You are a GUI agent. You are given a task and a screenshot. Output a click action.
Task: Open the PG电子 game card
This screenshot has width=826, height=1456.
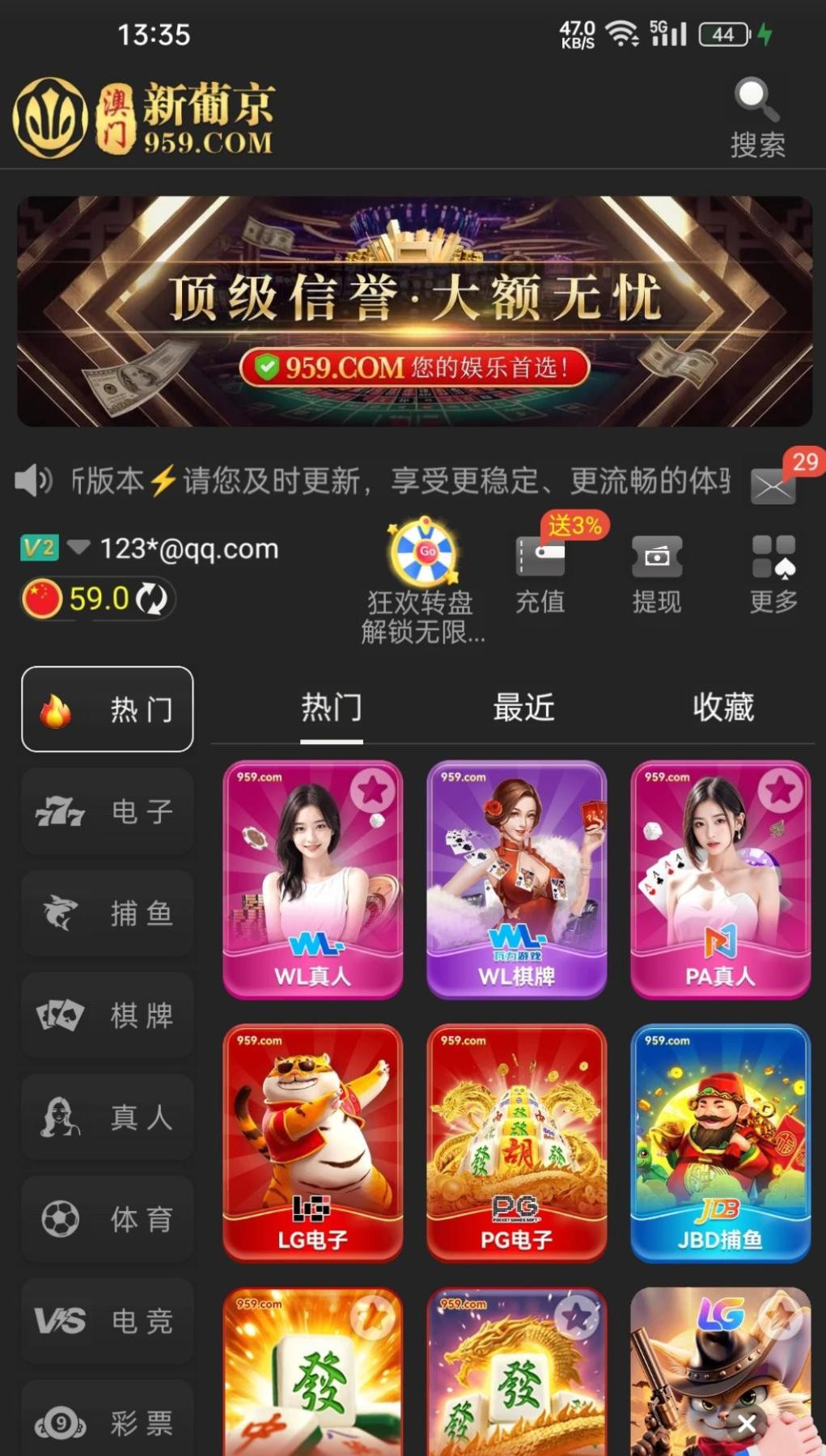click(x=517, y=1143)
